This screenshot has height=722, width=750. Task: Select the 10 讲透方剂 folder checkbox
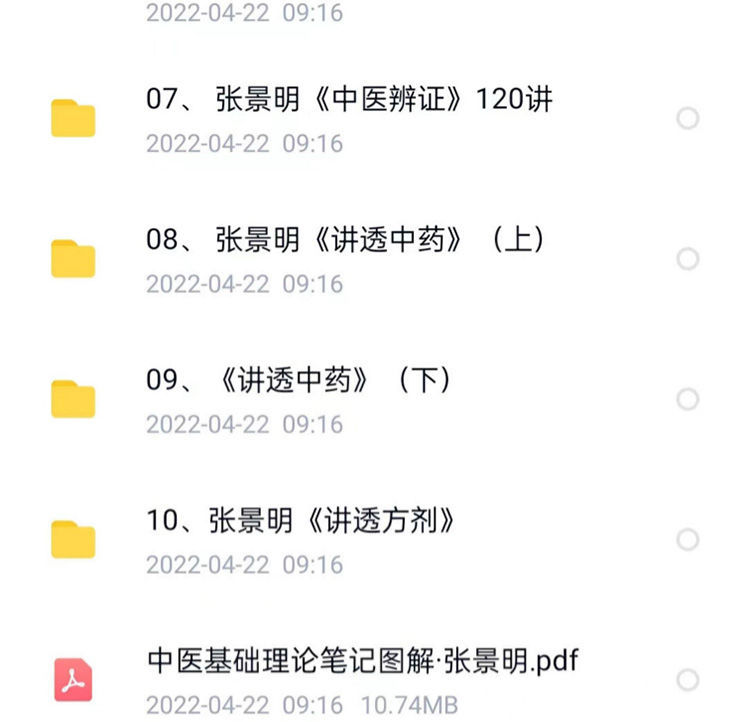click(x=688, y=540)
